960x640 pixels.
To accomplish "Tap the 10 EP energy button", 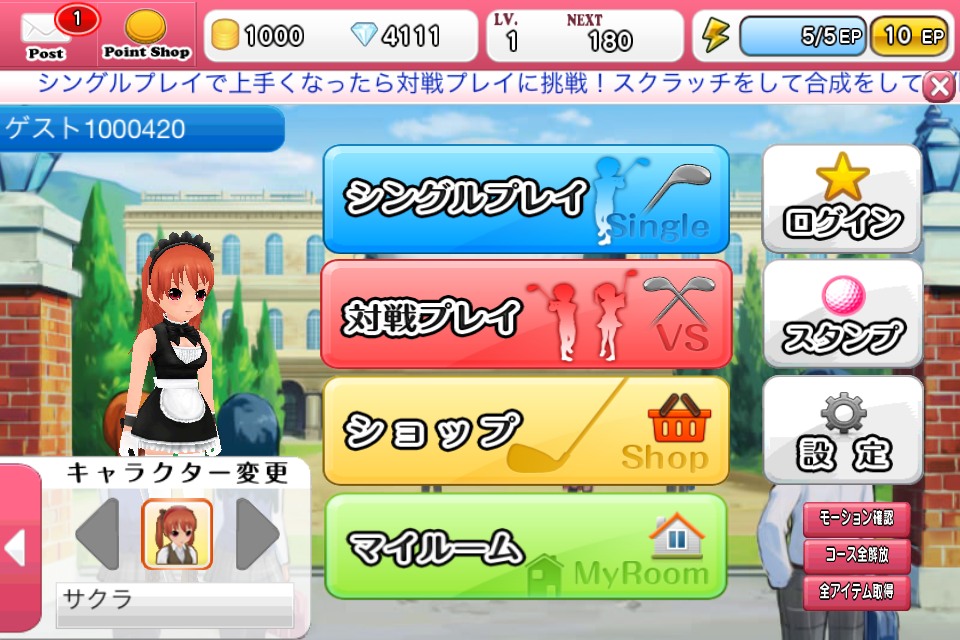I will 909,37.
